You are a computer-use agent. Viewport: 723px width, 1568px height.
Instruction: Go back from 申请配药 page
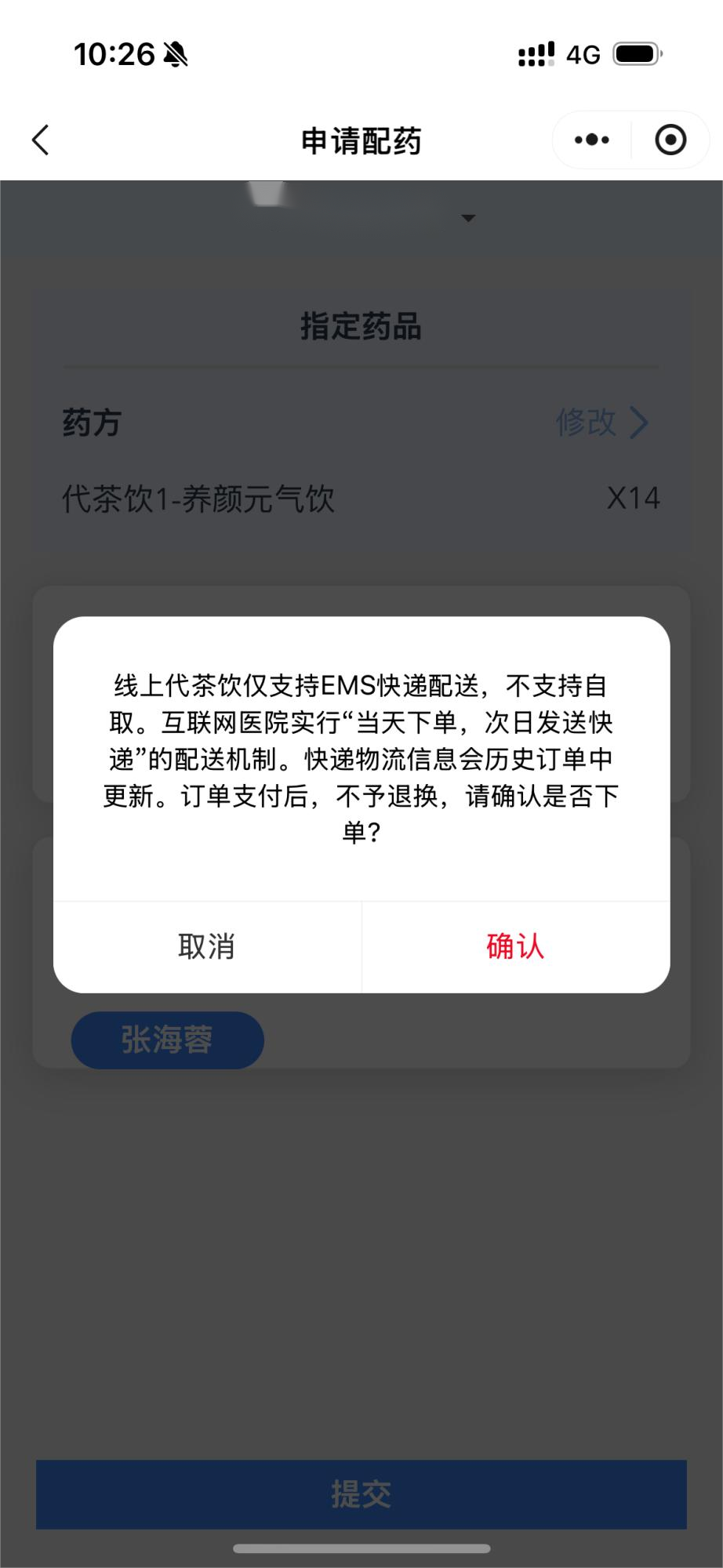tap(41, 140)
